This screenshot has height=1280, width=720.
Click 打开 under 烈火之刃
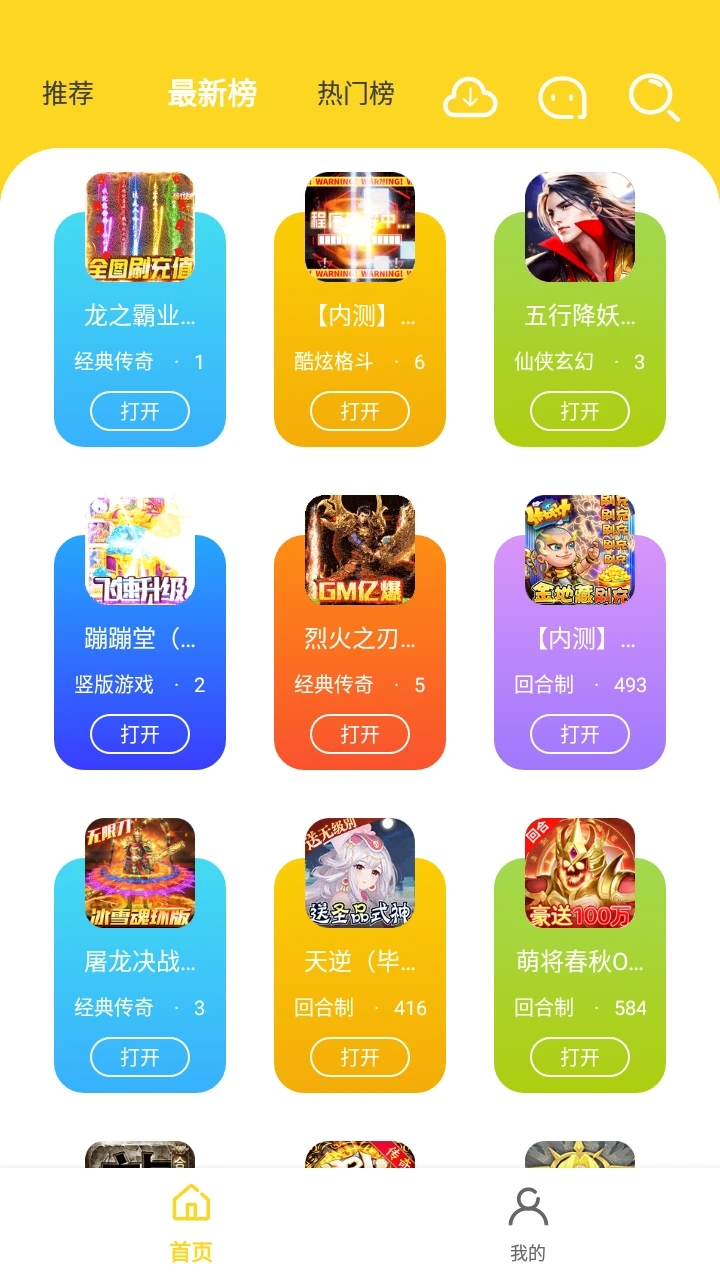(x=360, y=734)
